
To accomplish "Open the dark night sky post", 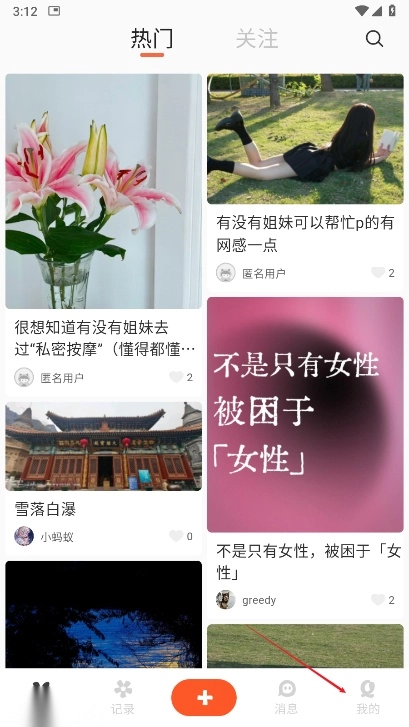I will click(103, 614).
